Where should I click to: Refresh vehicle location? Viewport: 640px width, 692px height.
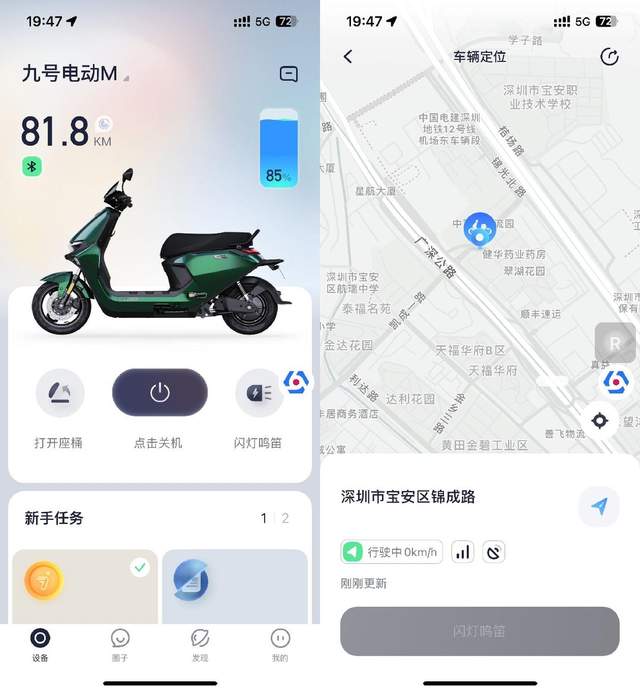609,57
